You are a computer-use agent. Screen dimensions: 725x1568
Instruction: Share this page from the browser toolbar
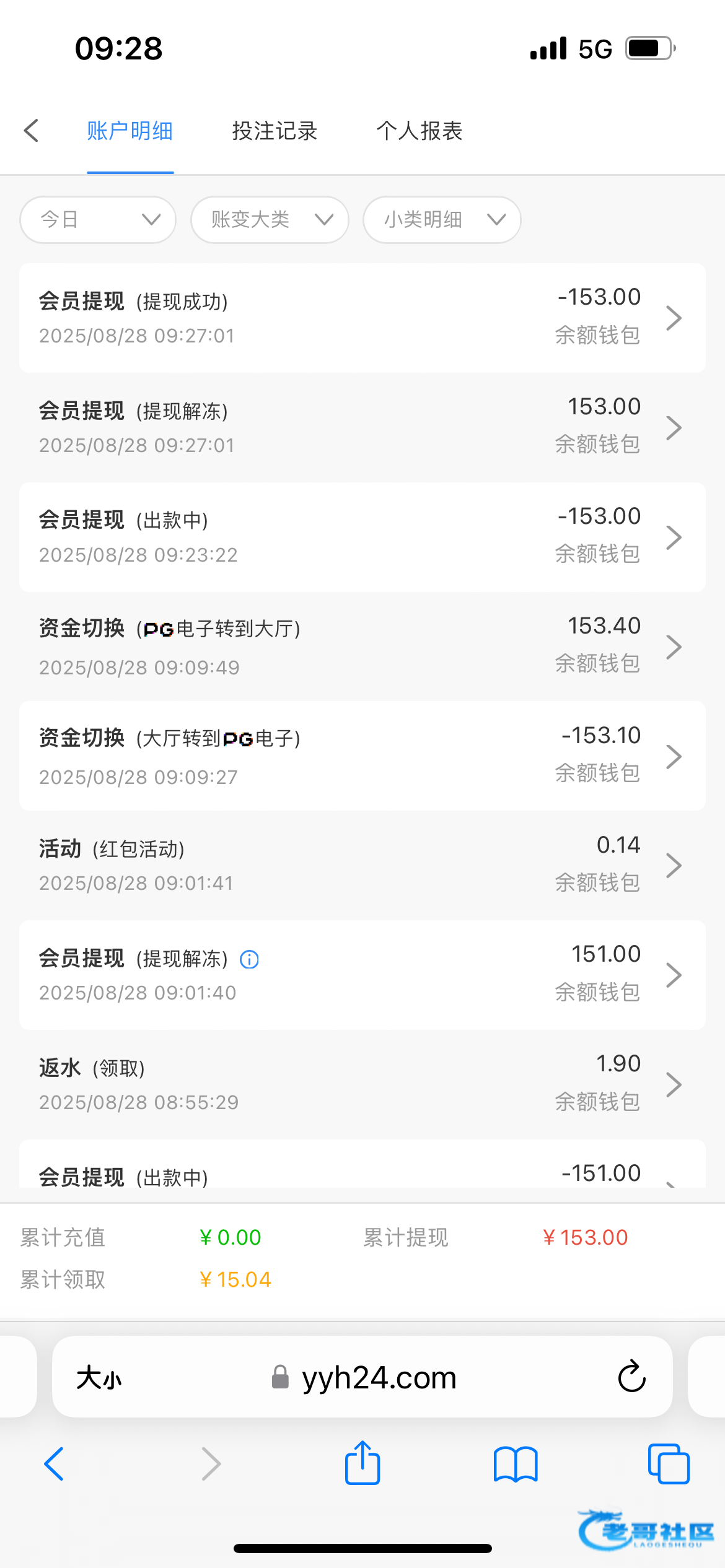click(x=362, y=1463)
